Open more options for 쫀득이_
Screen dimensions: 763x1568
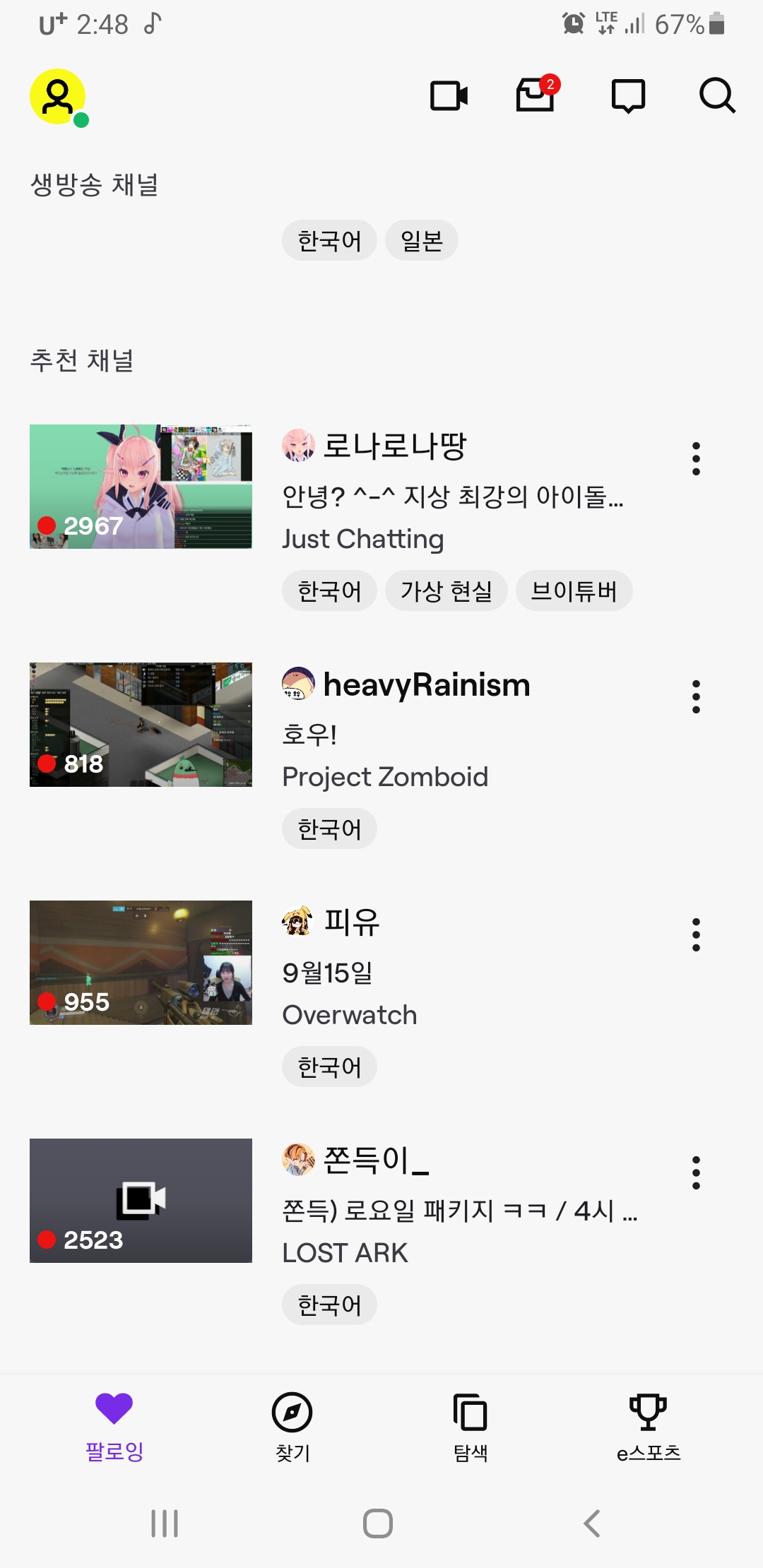click(x=696, y=1173)
